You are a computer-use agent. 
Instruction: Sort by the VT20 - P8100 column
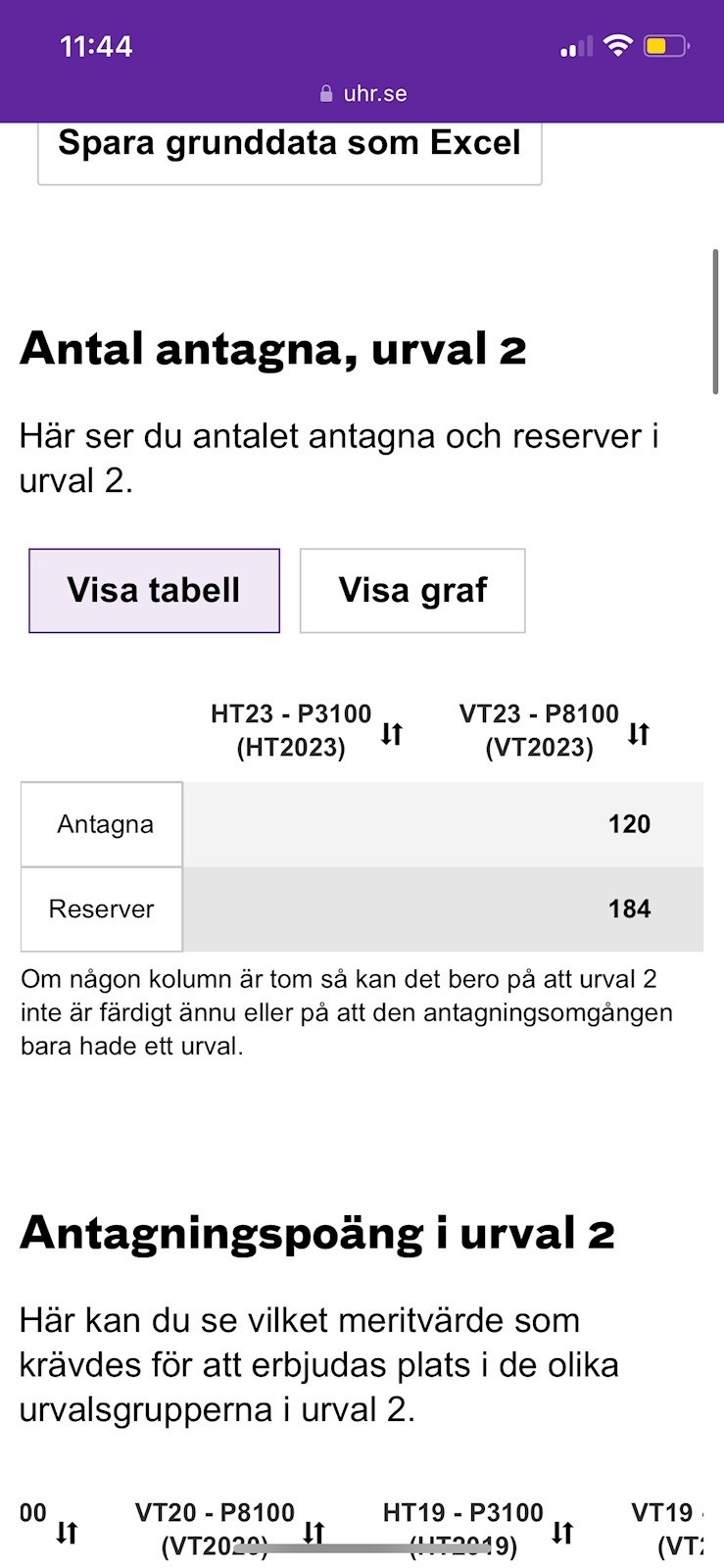(x=314, y=1532)
